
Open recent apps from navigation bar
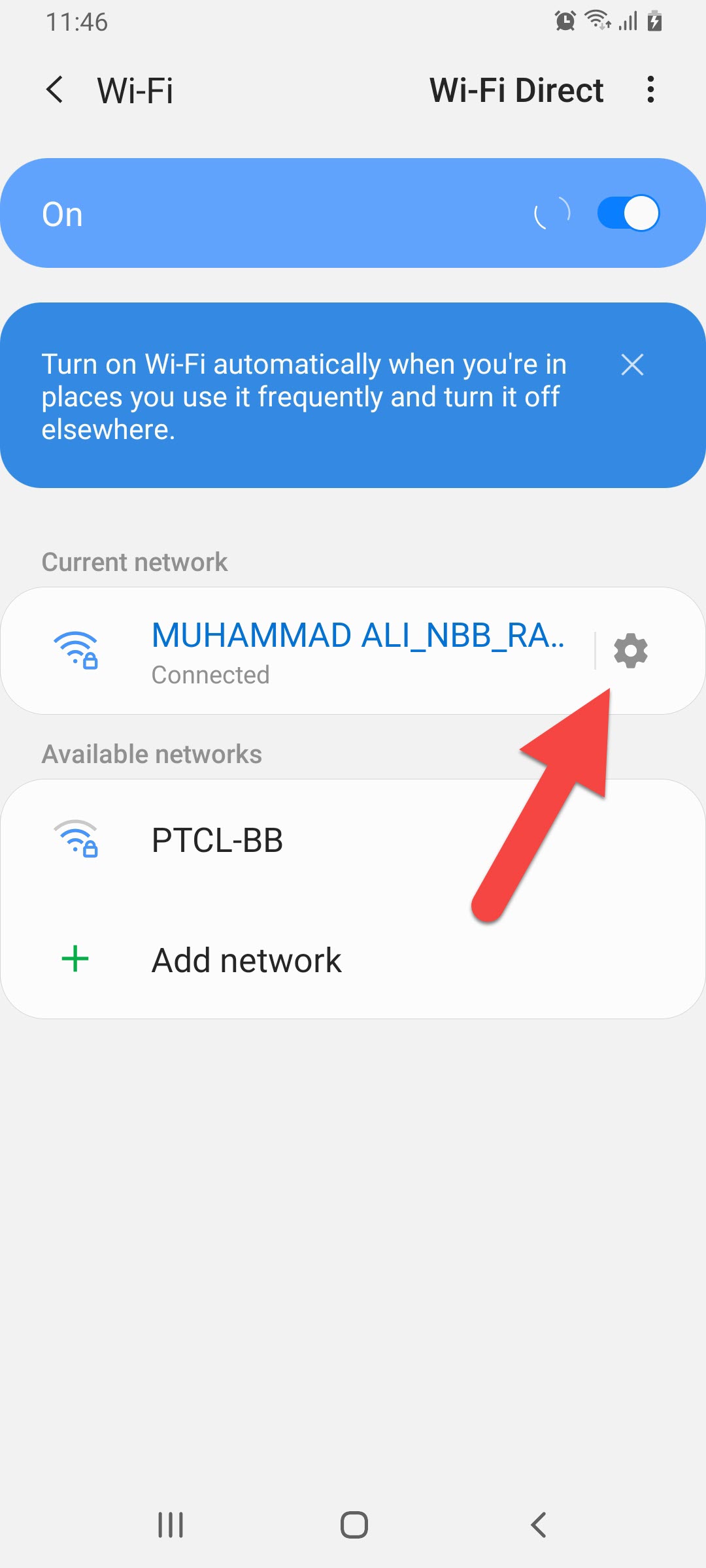(x=171, y=1525)
